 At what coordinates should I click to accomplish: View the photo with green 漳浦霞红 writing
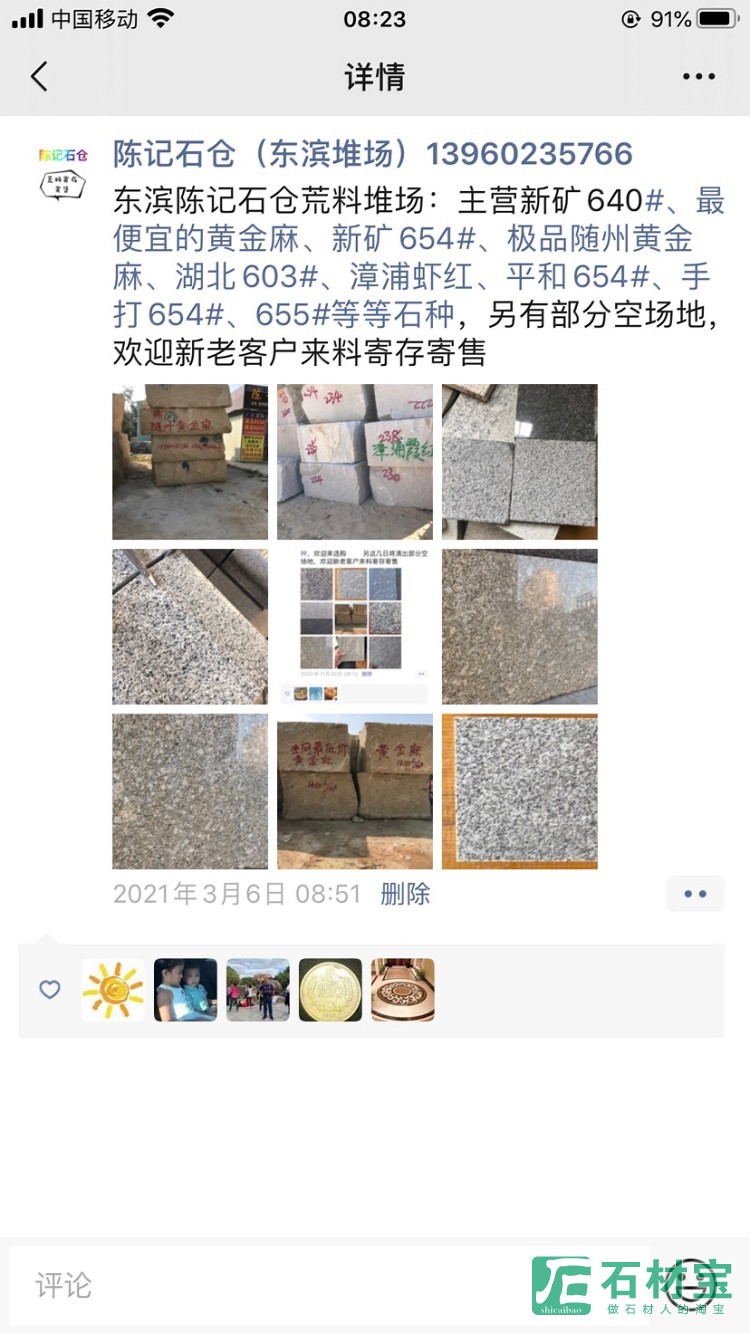355,462
